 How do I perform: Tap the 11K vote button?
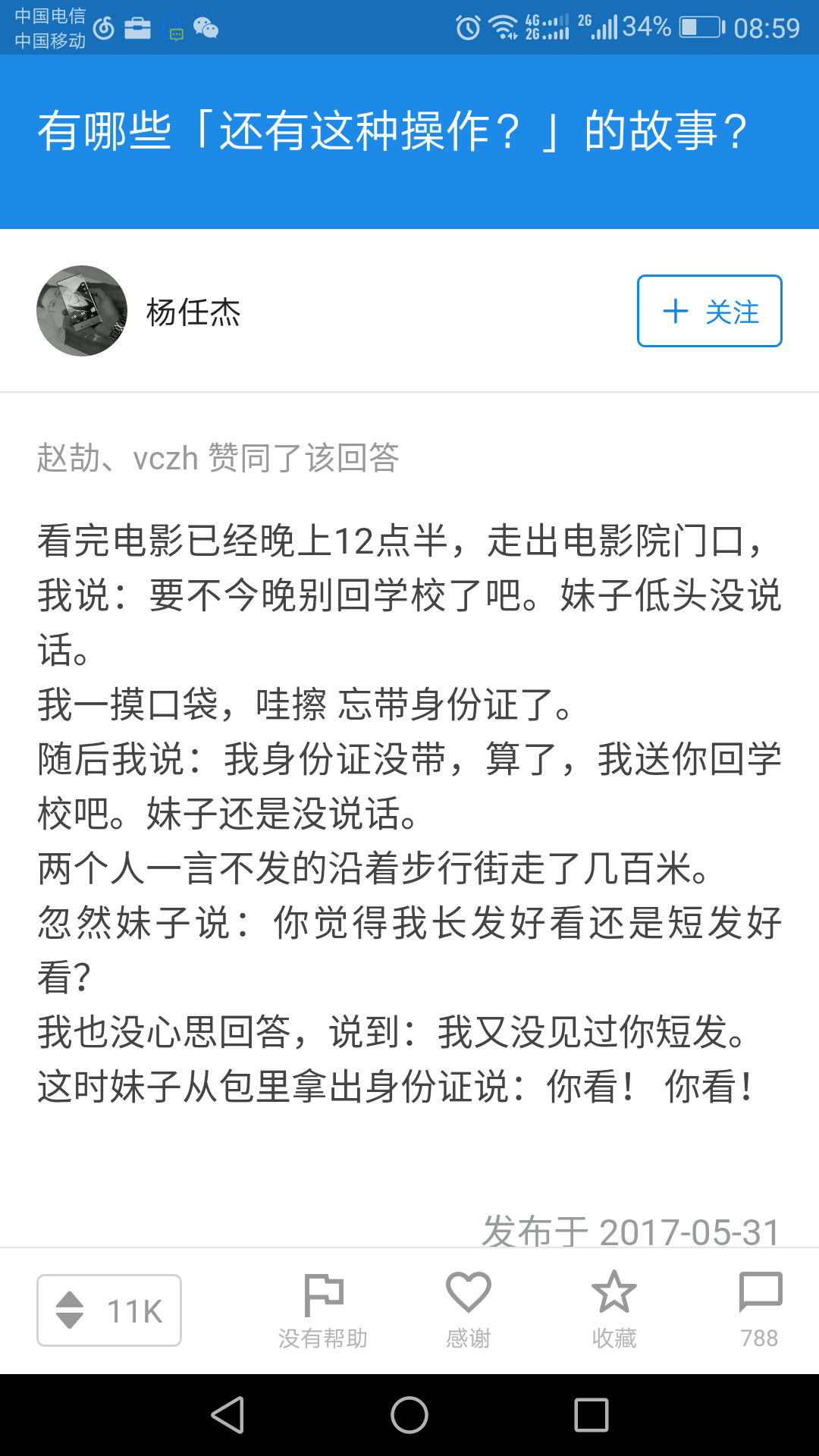109,1310
